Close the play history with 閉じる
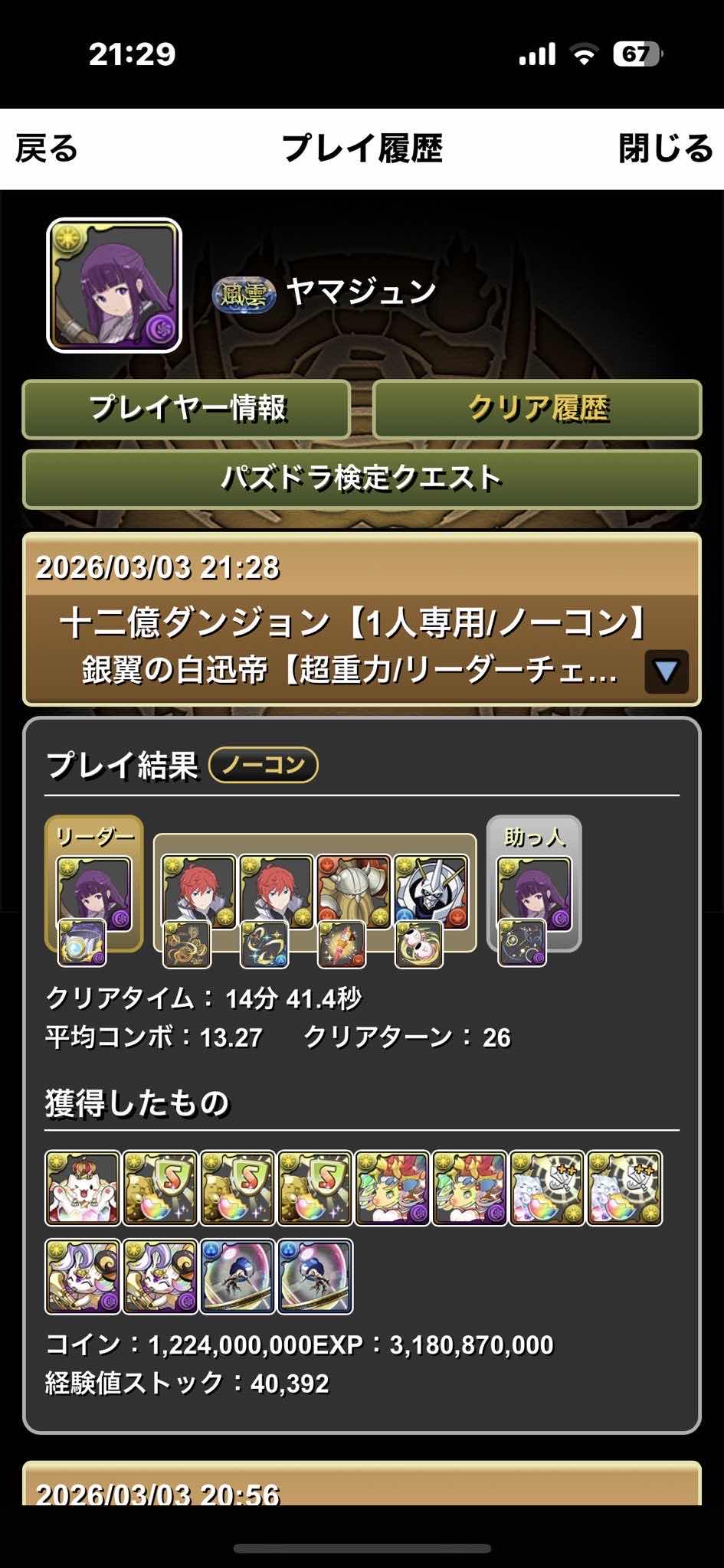 (665, 149)
